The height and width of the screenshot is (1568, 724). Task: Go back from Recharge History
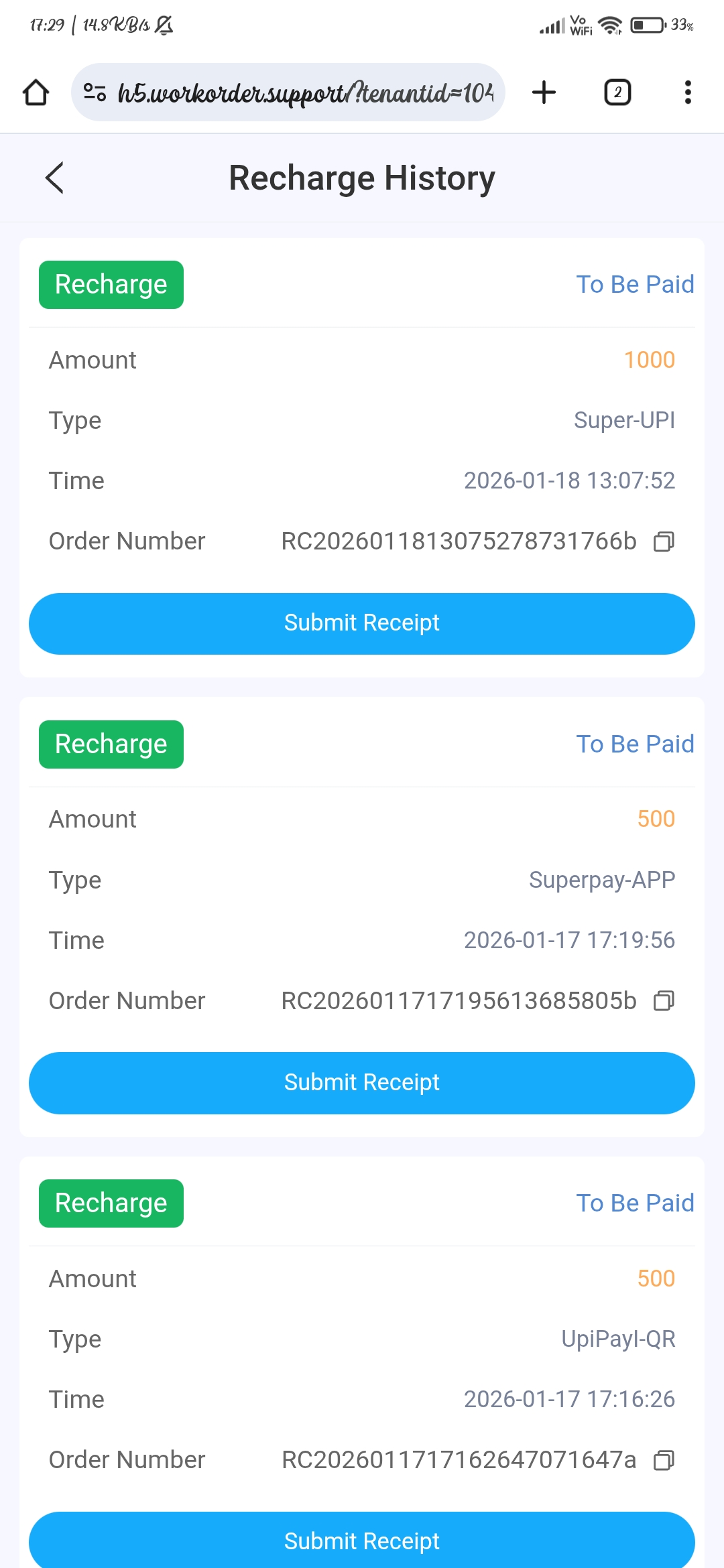(55, 178)
